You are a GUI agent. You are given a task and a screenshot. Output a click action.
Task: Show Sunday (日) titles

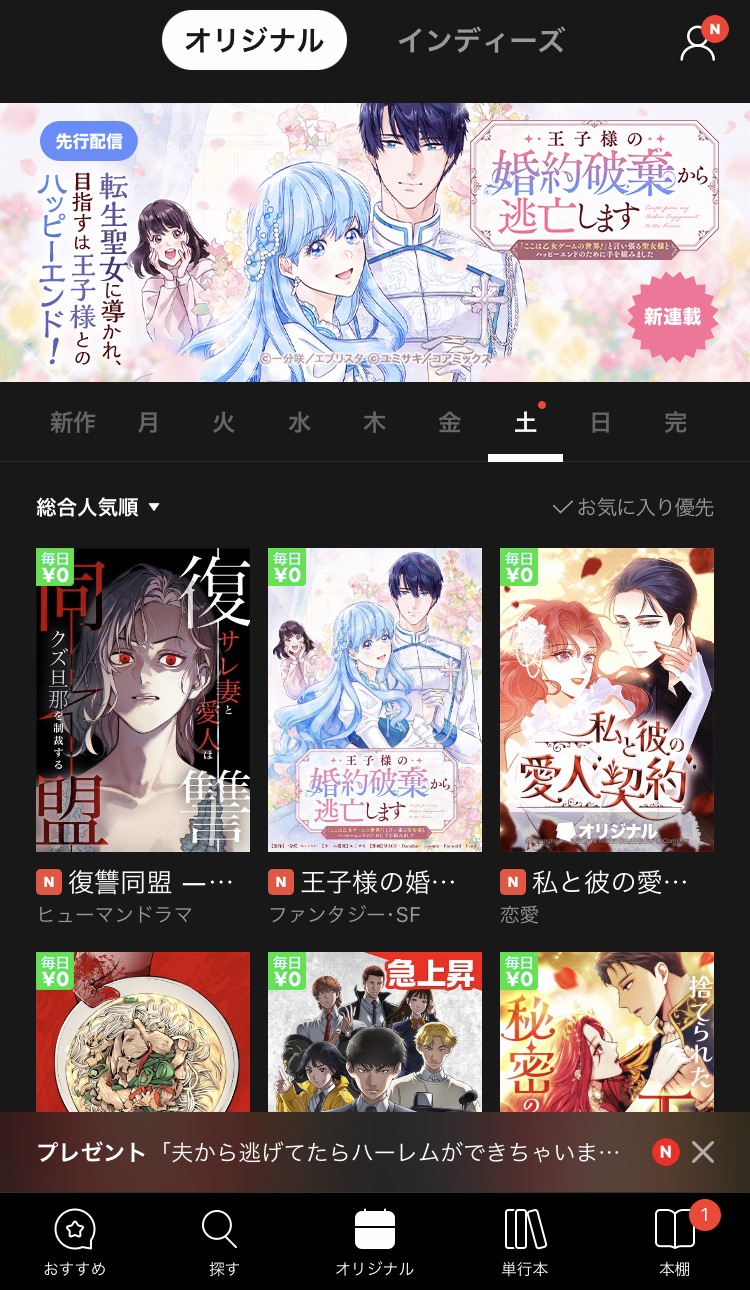point(600,422)
